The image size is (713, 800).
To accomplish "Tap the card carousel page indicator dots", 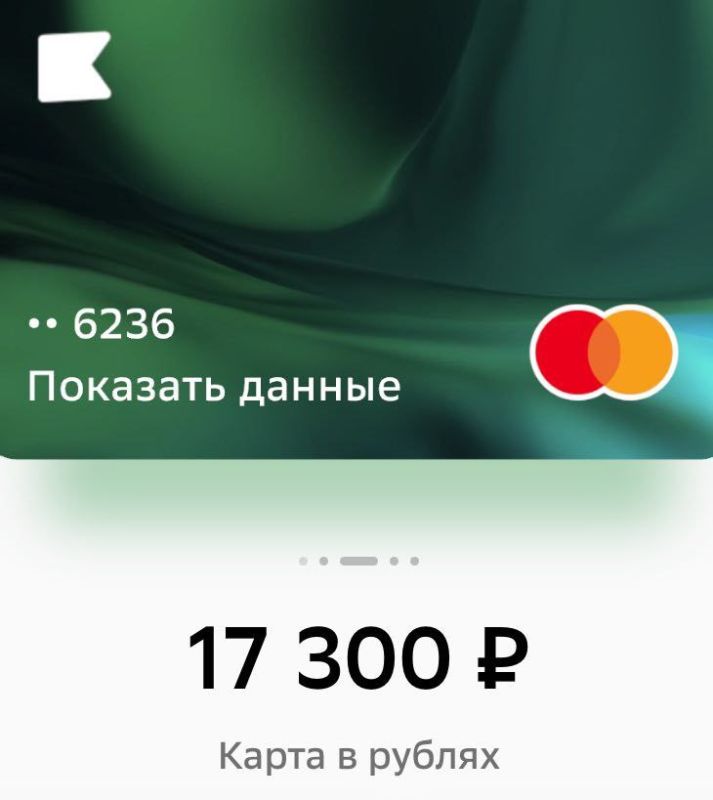I will (358, 561).
